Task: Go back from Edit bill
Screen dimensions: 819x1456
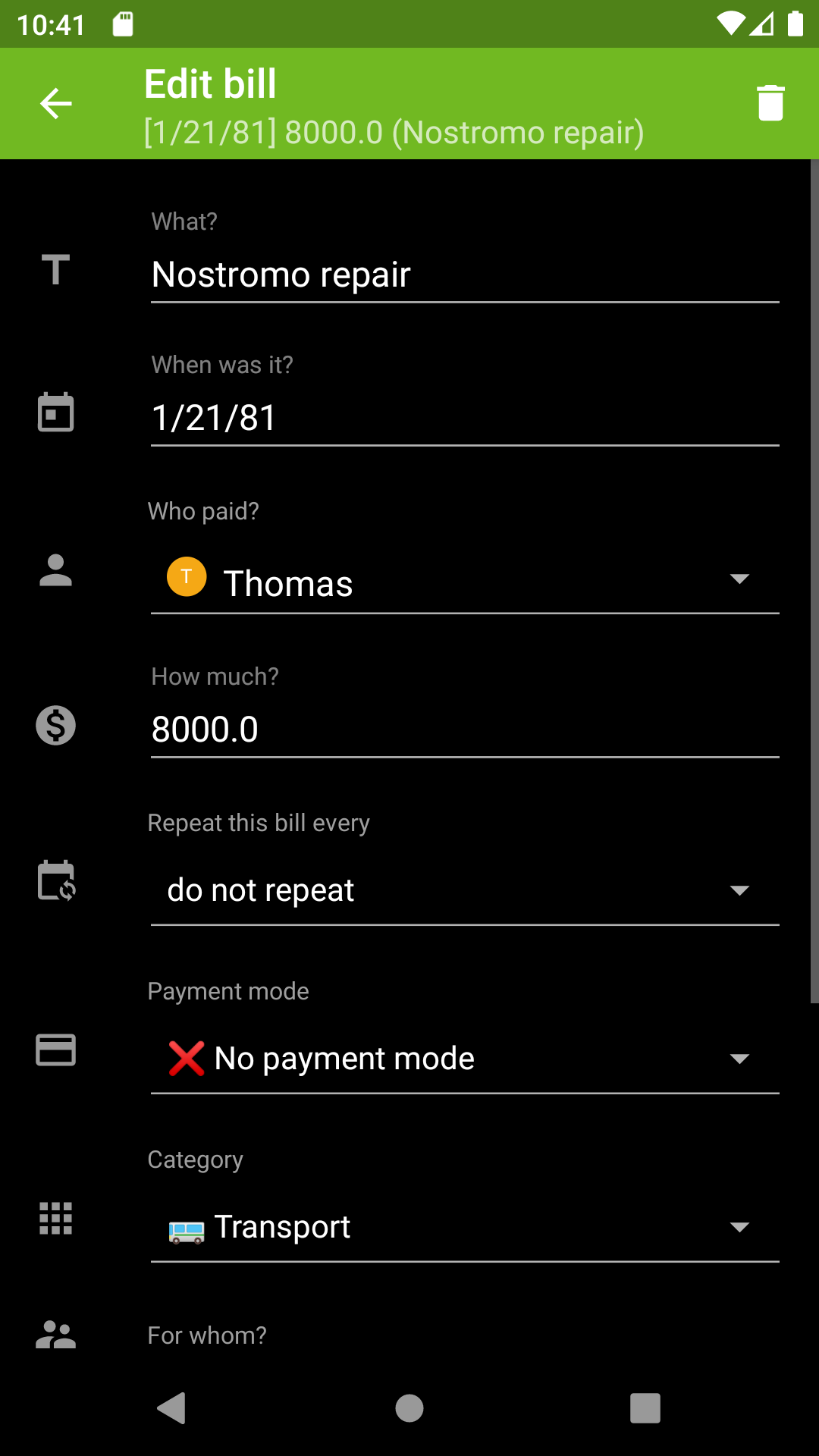Action: pyautogui.click(x=55, y=103)
